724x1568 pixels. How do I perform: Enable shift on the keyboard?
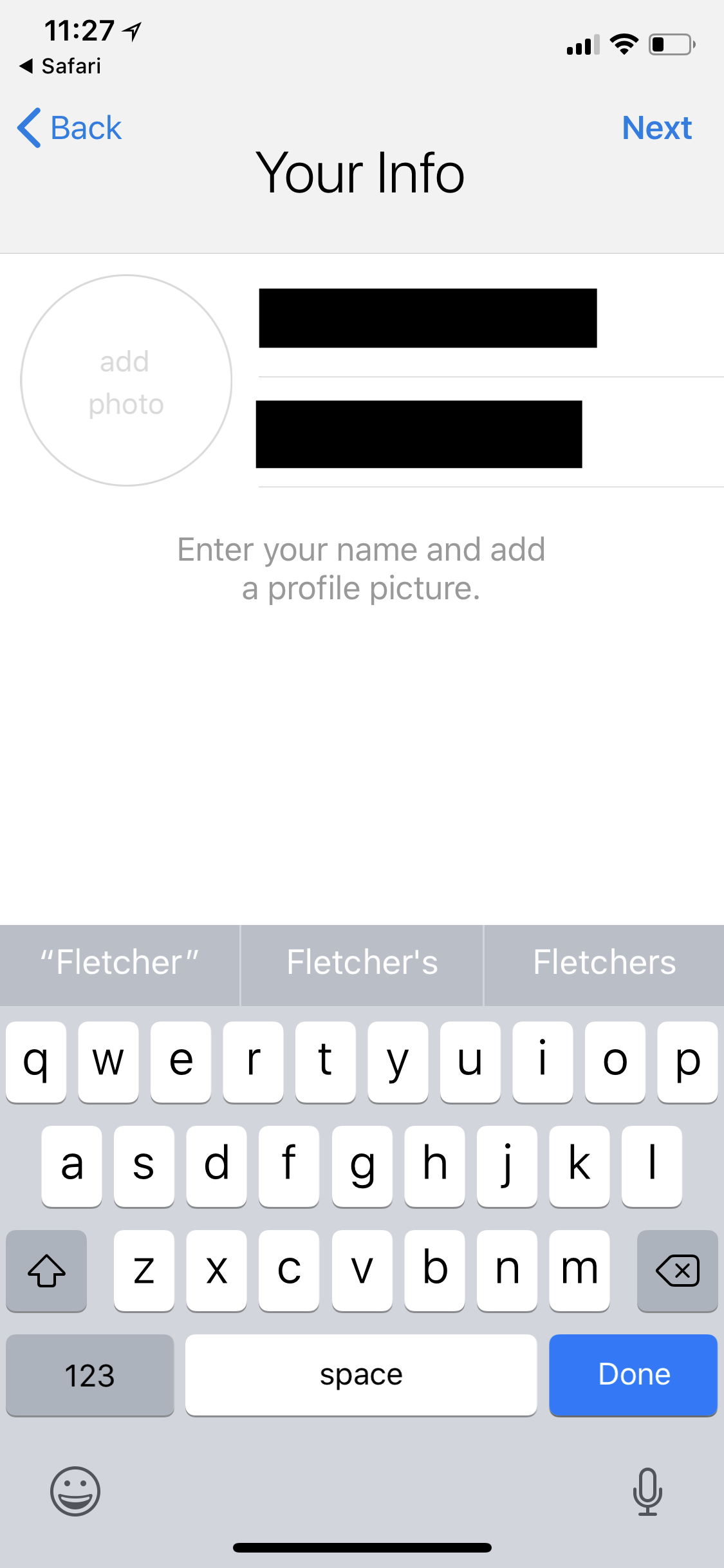point(46,1270)
